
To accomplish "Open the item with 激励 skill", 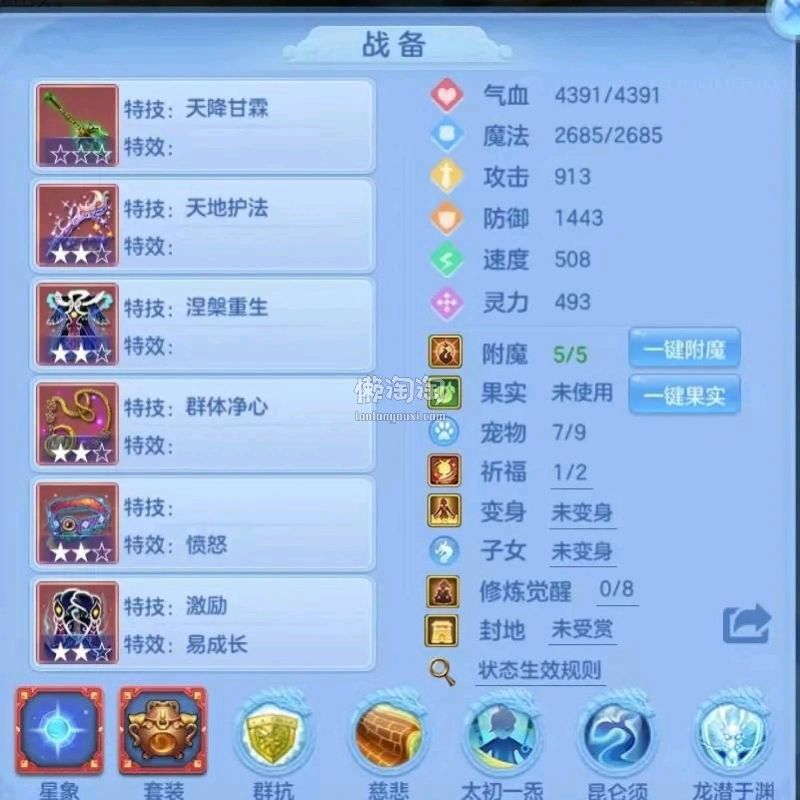I will click(x=77, y=622).
